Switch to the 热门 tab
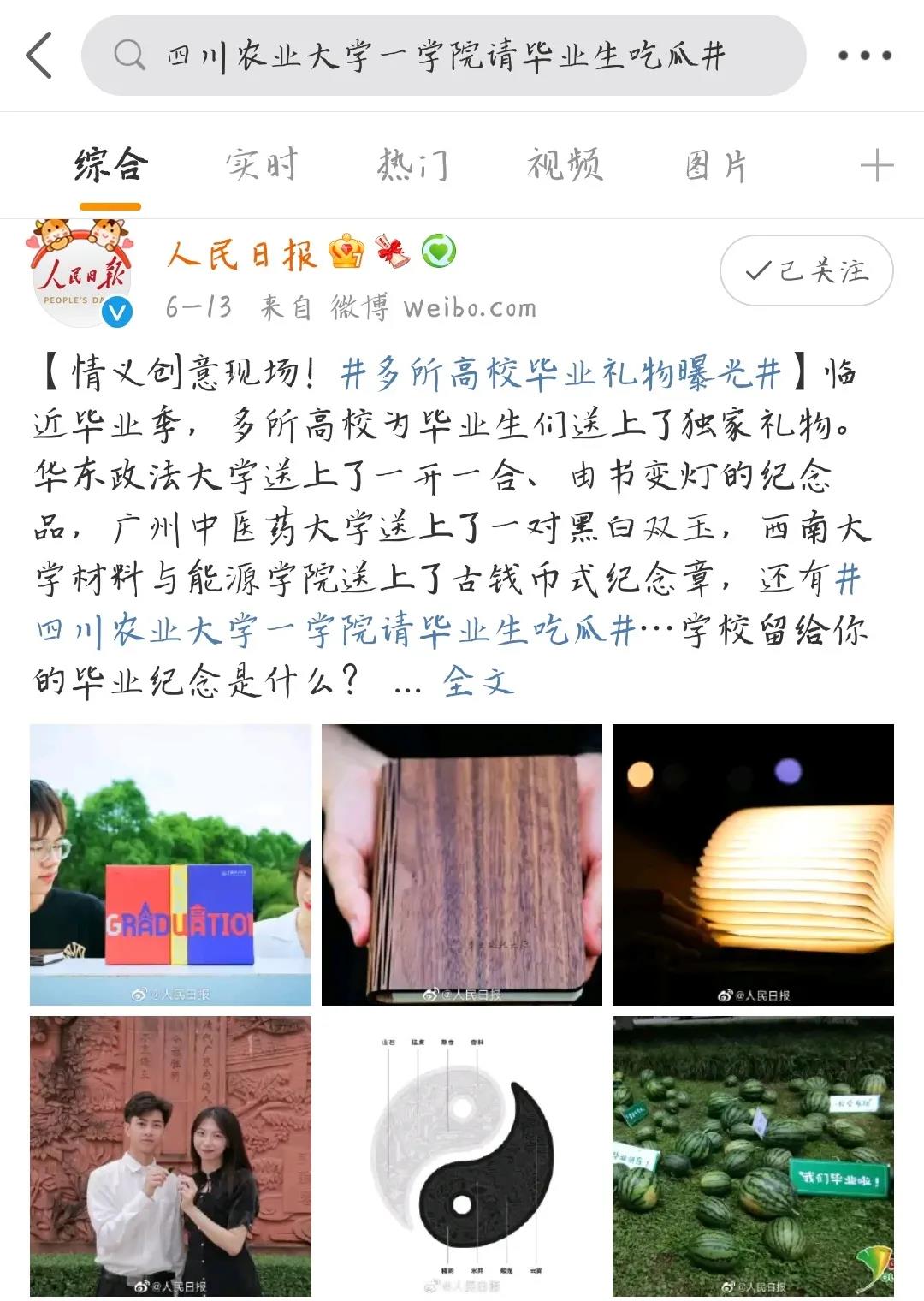 412,164
